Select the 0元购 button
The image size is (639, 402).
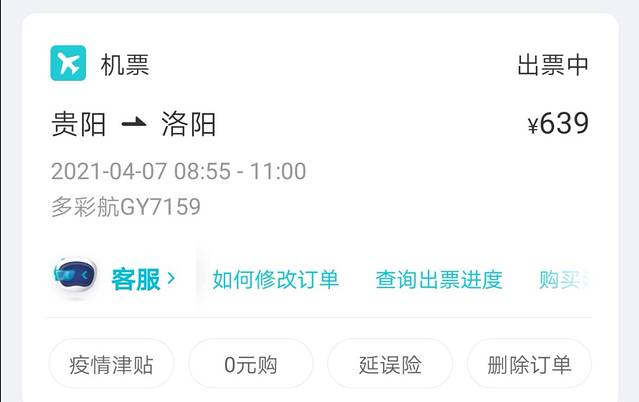250,364
